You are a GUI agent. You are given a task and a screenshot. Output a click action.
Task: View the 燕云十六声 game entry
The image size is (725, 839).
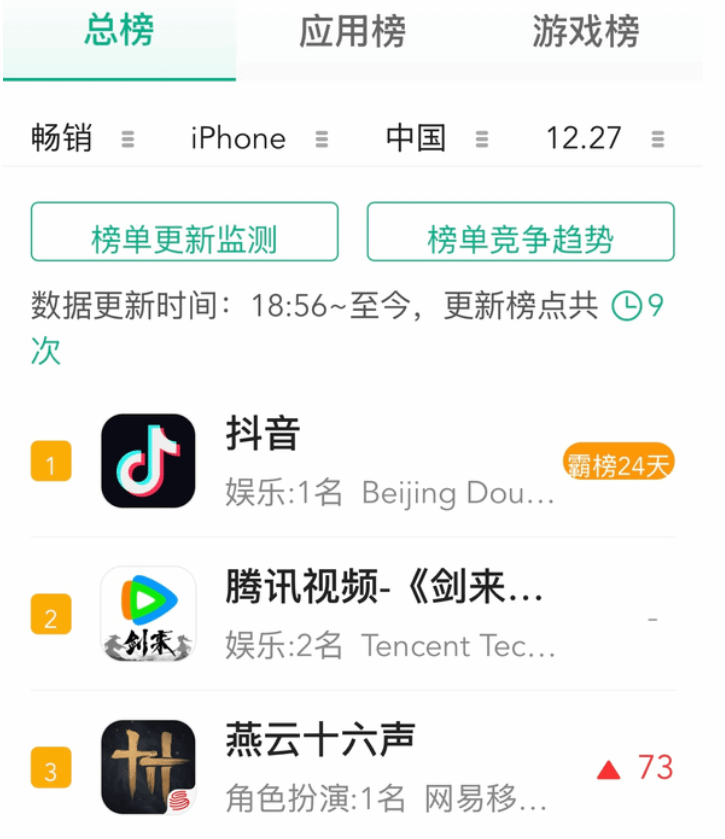click(388, 767)
